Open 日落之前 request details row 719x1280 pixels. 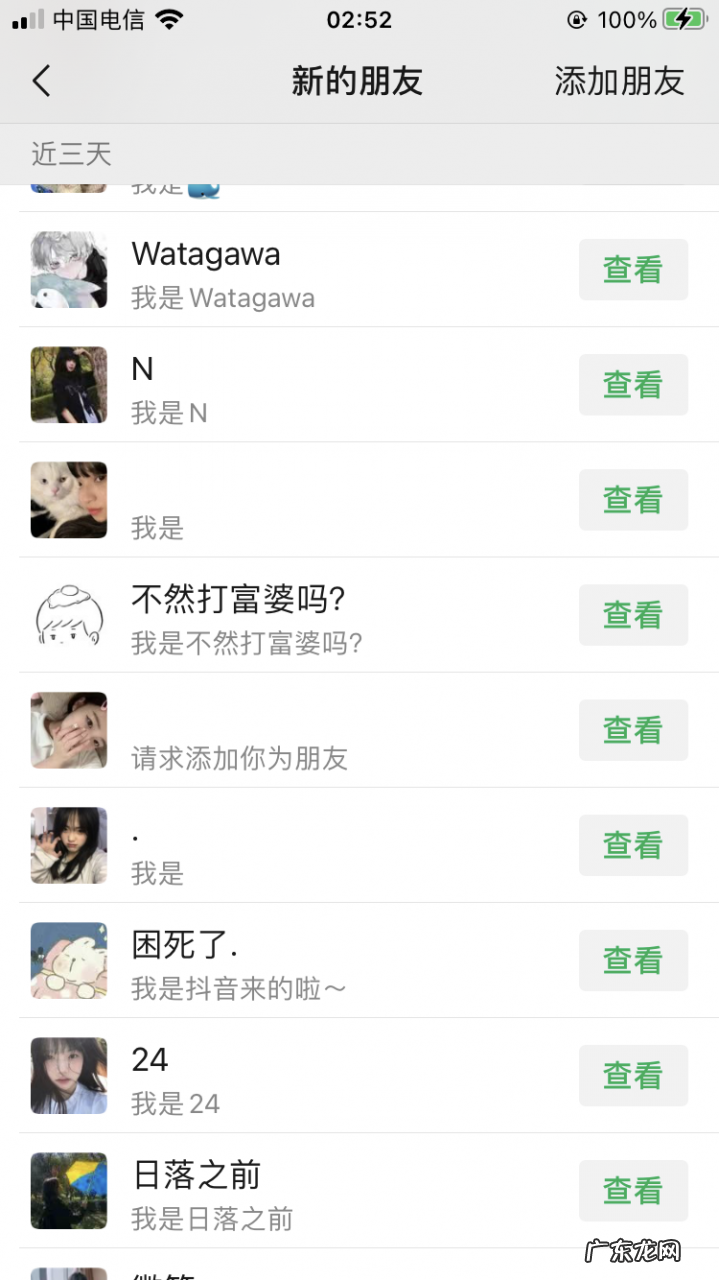click(300, 1190)
